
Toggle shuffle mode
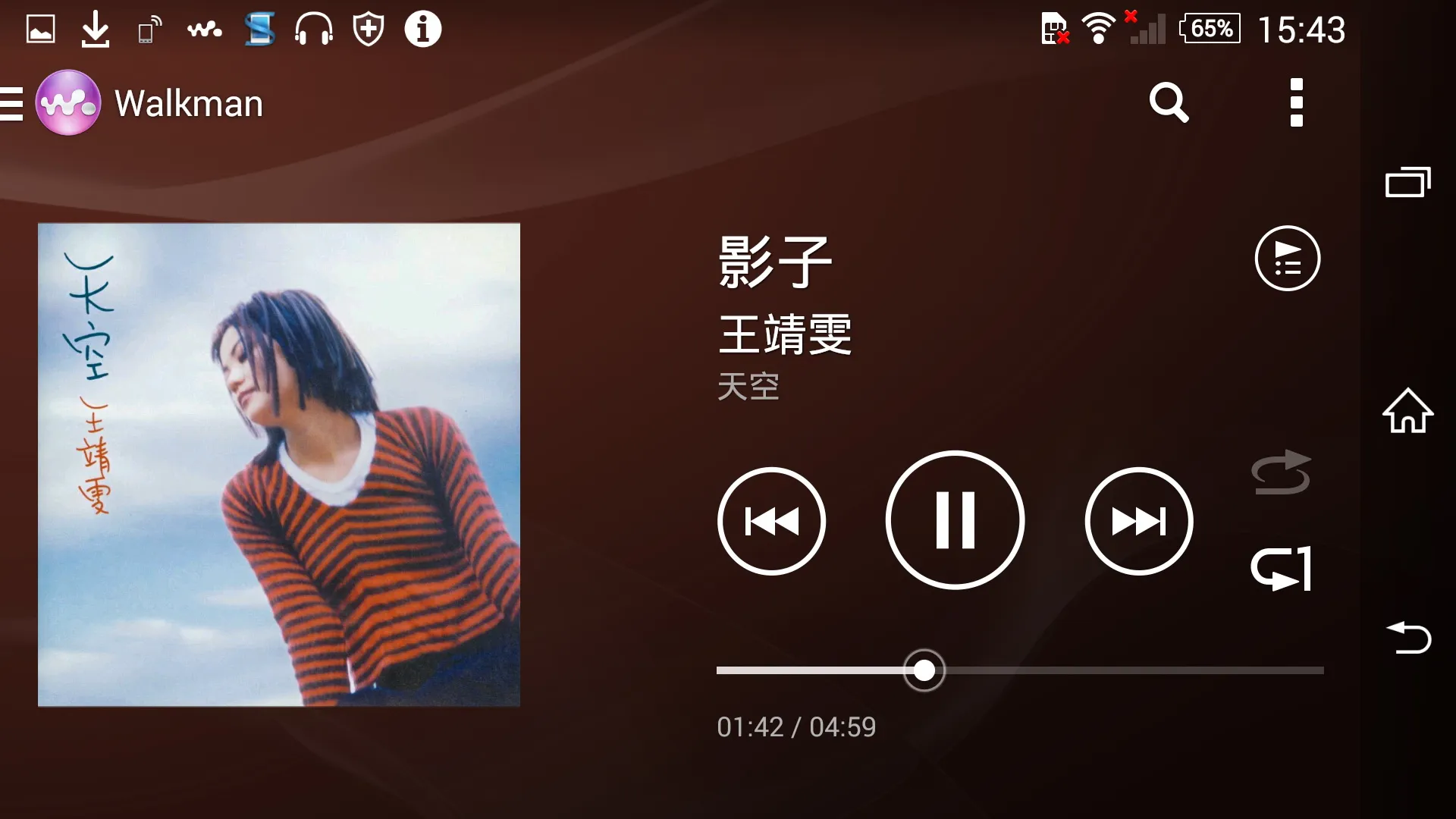coord(1281,472)
